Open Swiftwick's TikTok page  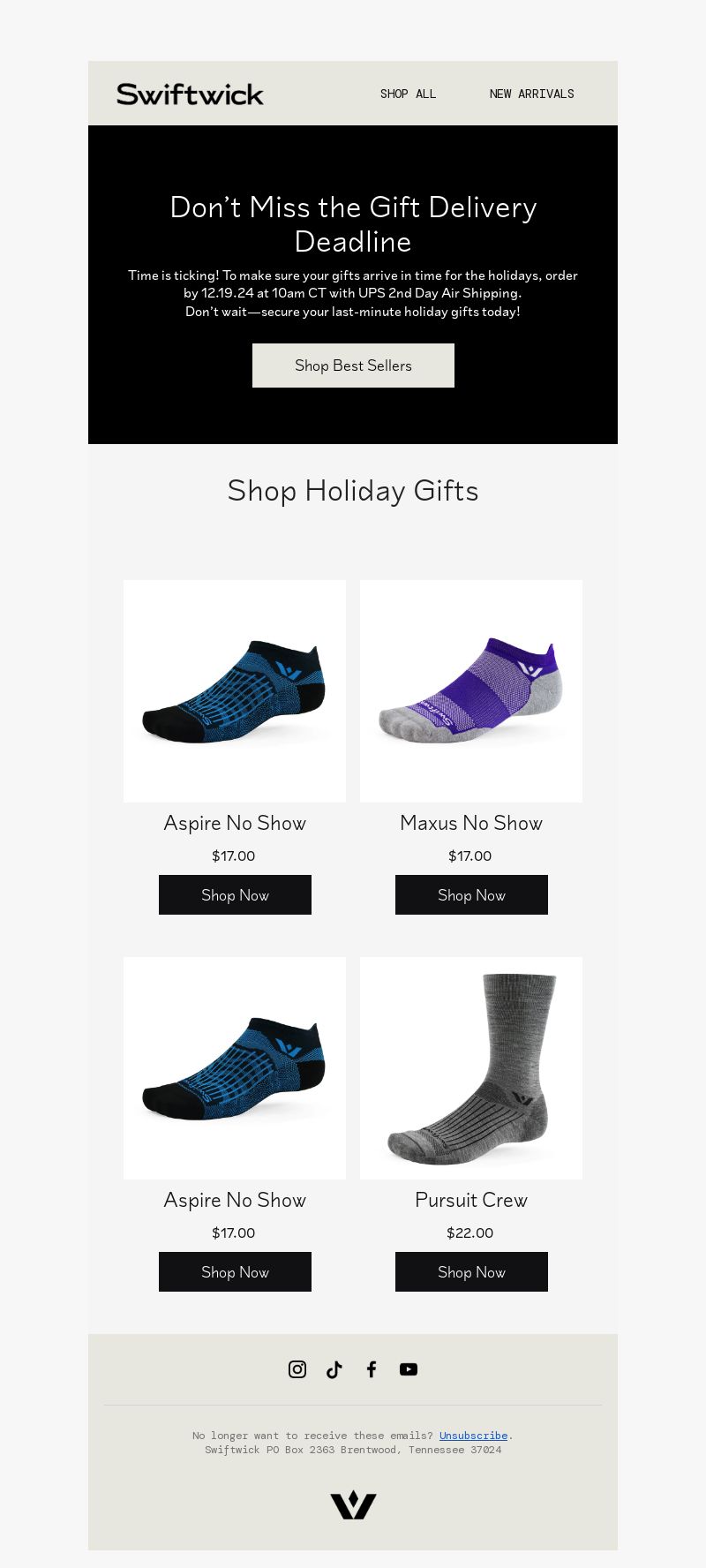(x=334, y=1369)
